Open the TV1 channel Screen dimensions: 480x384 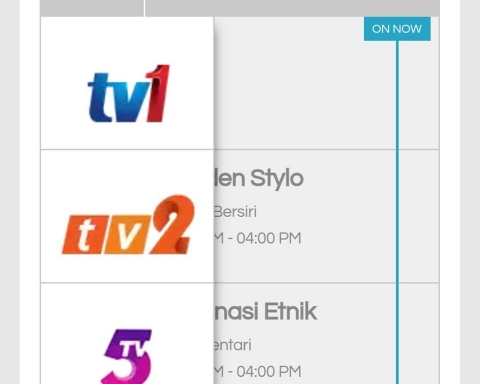[128, 94]
